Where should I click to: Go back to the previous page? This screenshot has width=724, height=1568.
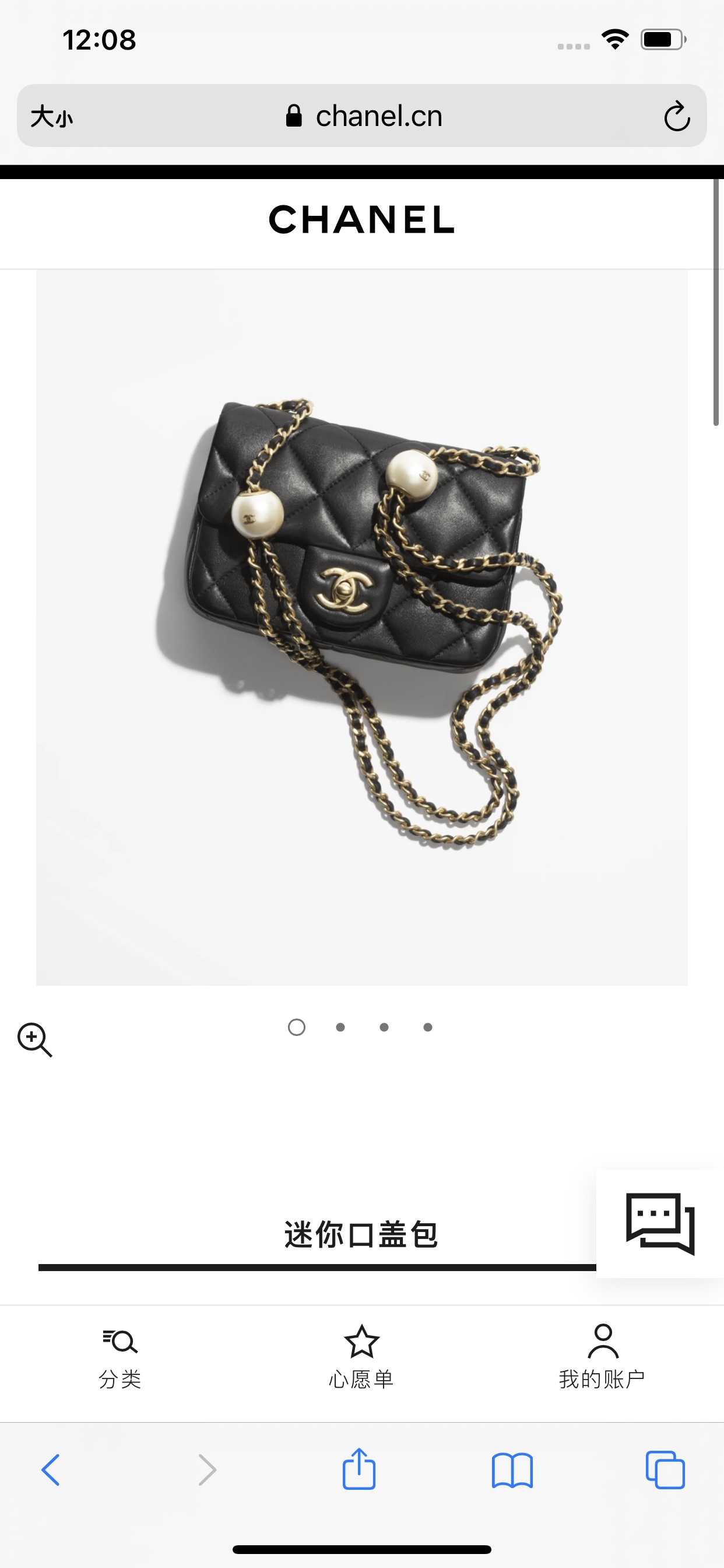(x=51, y=1470)
